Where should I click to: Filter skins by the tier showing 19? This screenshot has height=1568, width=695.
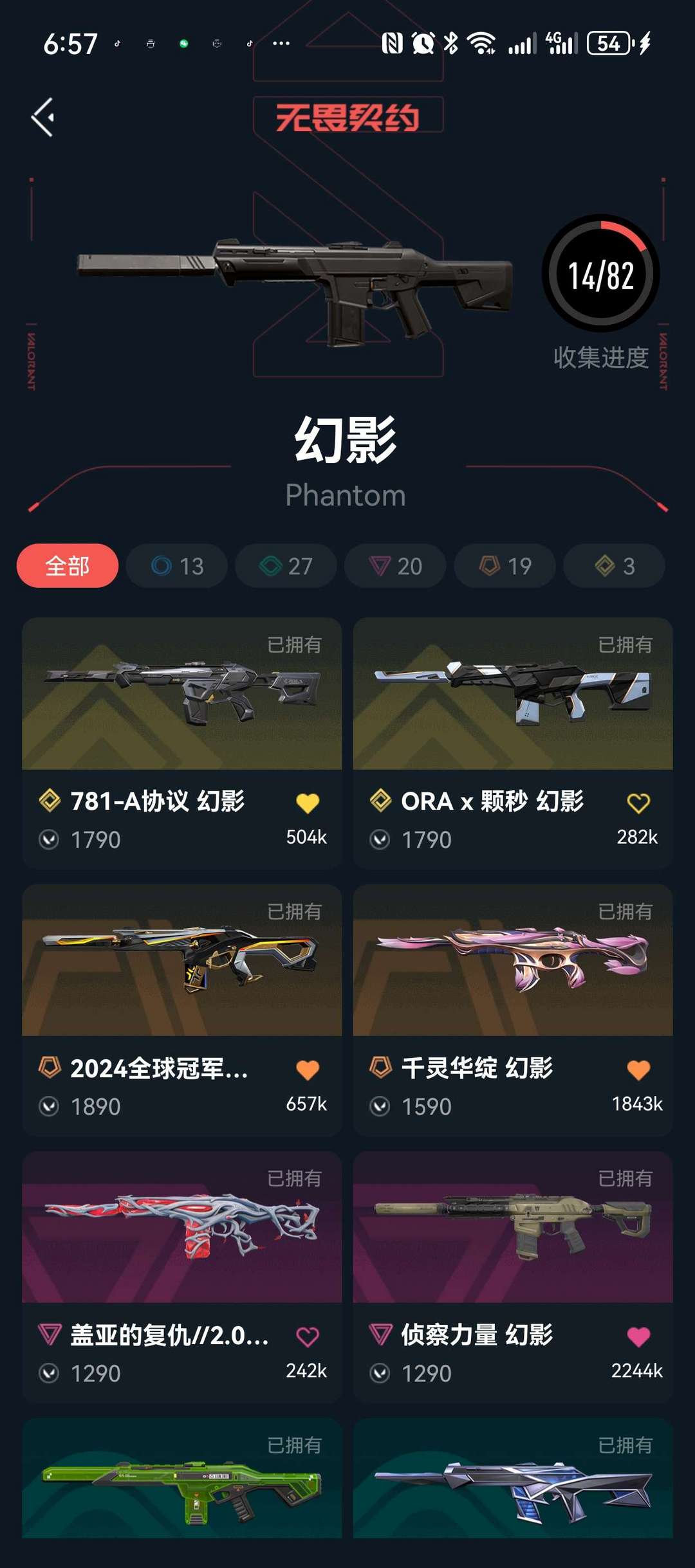click(505, 566)
